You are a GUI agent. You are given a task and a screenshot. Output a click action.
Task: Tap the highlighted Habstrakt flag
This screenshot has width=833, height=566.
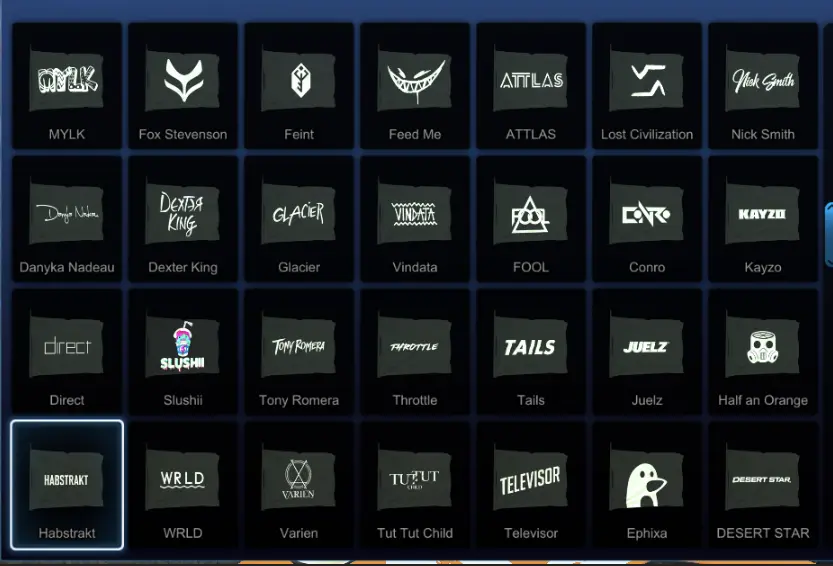coord(67,484)
